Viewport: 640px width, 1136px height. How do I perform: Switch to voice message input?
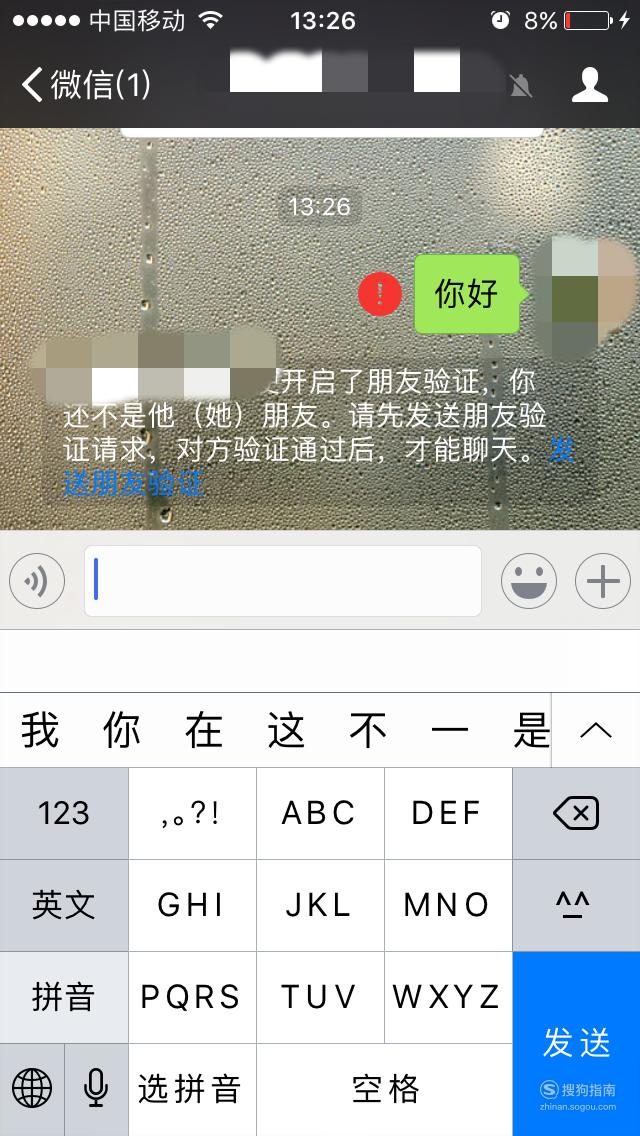37,580
